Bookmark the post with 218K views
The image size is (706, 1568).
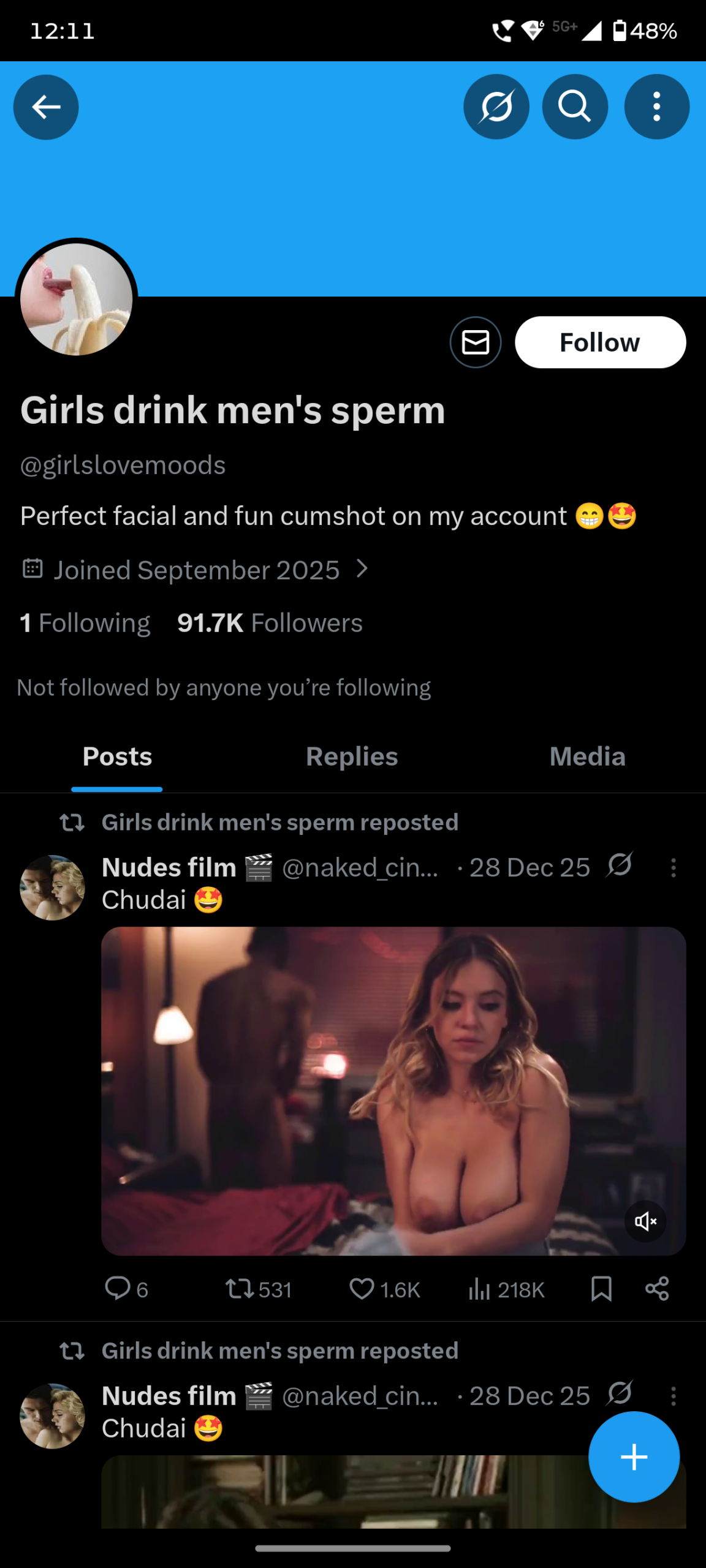click(601, 1289)
